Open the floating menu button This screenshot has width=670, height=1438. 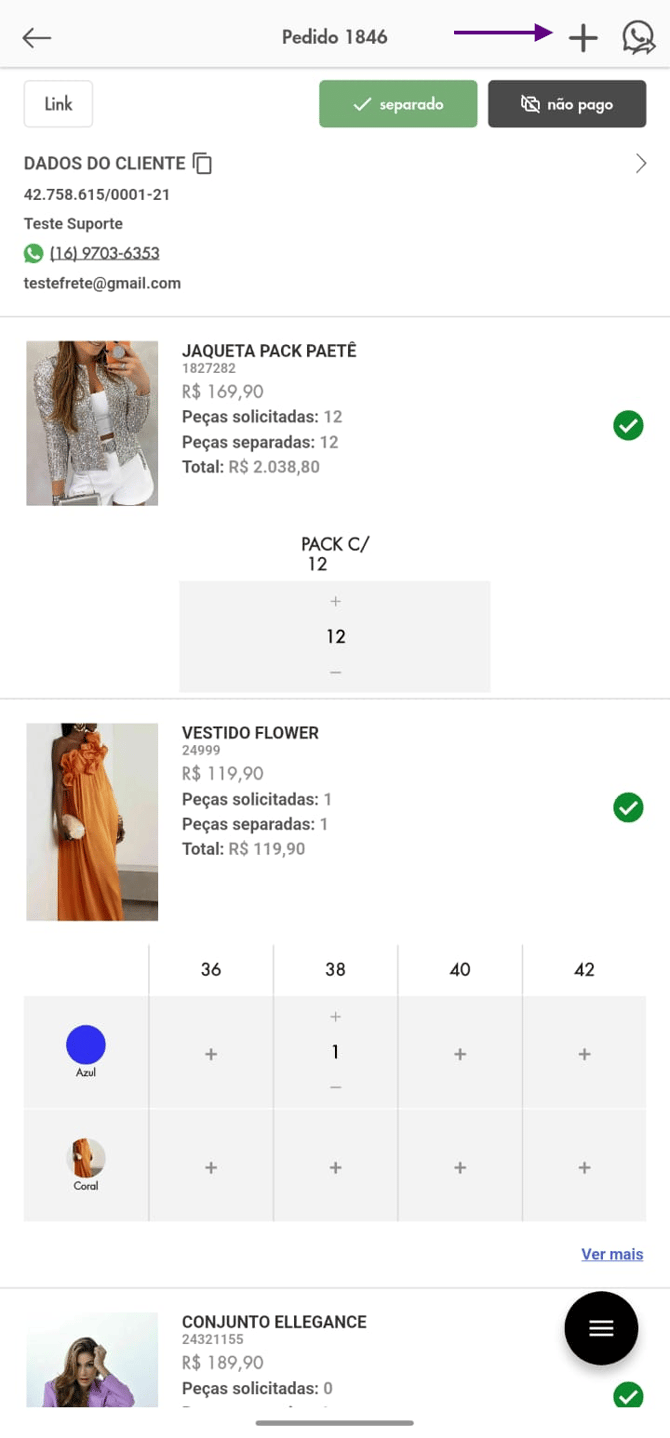[601, 1328]
